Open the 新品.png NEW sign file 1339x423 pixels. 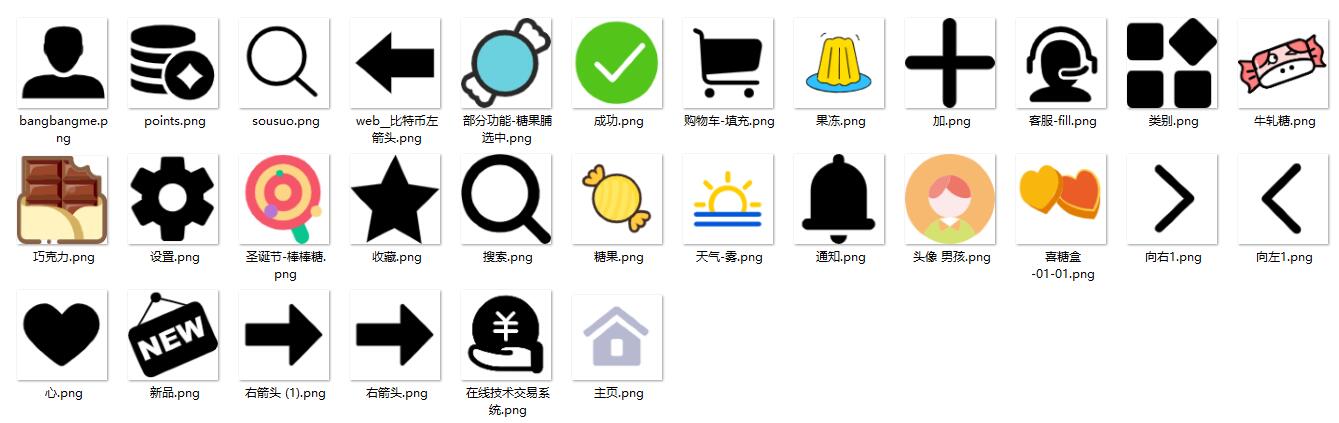173,335
